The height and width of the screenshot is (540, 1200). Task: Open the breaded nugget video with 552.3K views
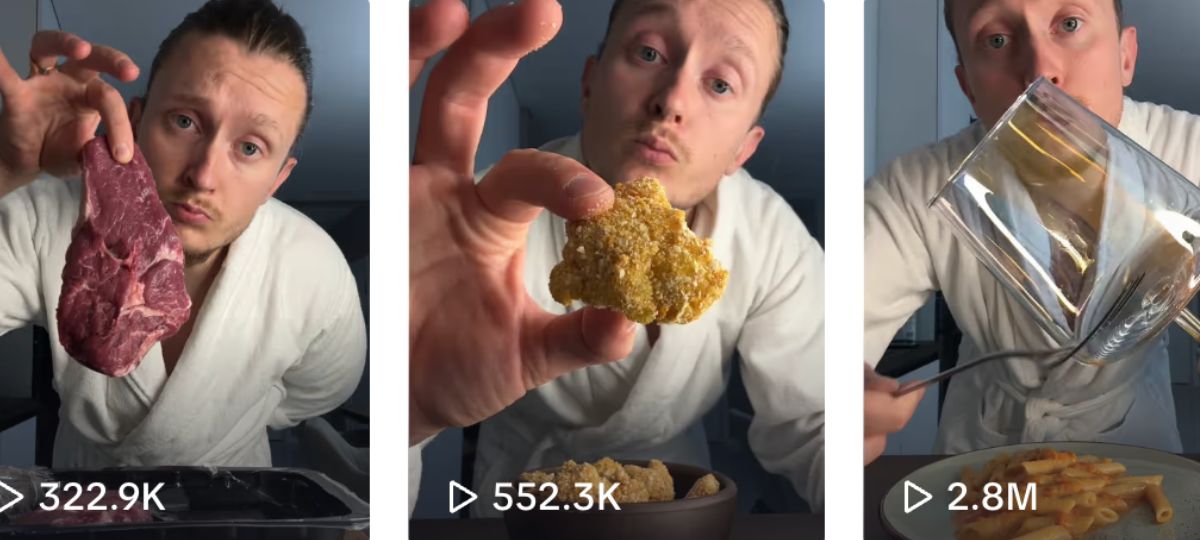pyautogui.click(x=616, y=270)
